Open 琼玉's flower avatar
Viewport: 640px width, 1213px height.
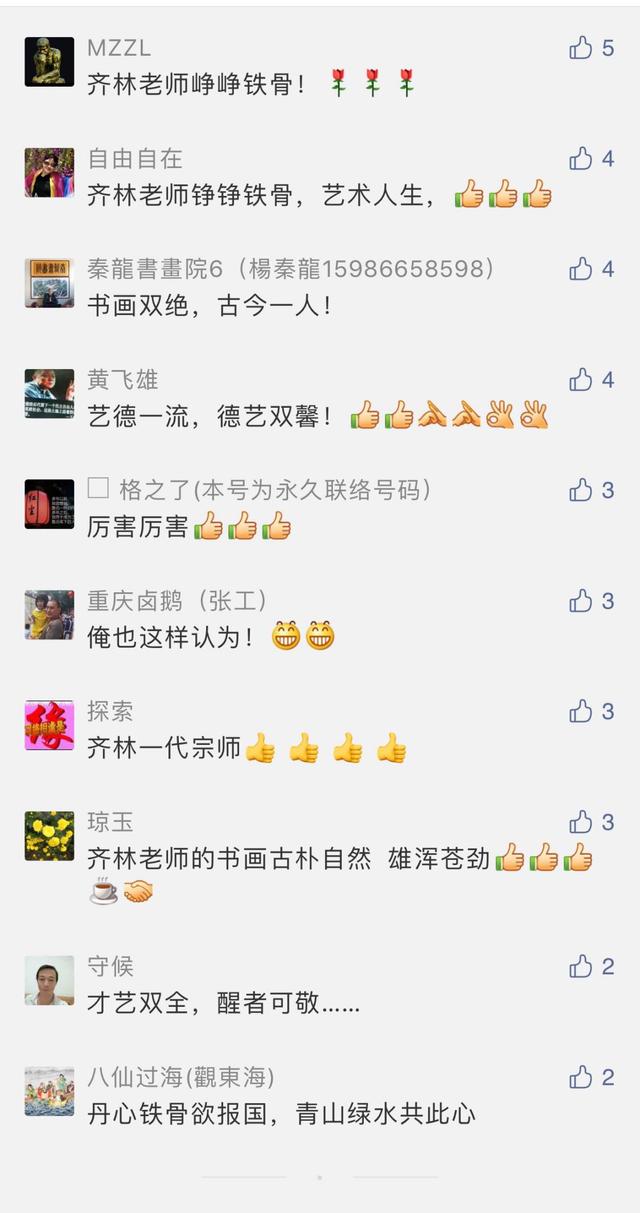pyautogui.click(x=49, y=836)
